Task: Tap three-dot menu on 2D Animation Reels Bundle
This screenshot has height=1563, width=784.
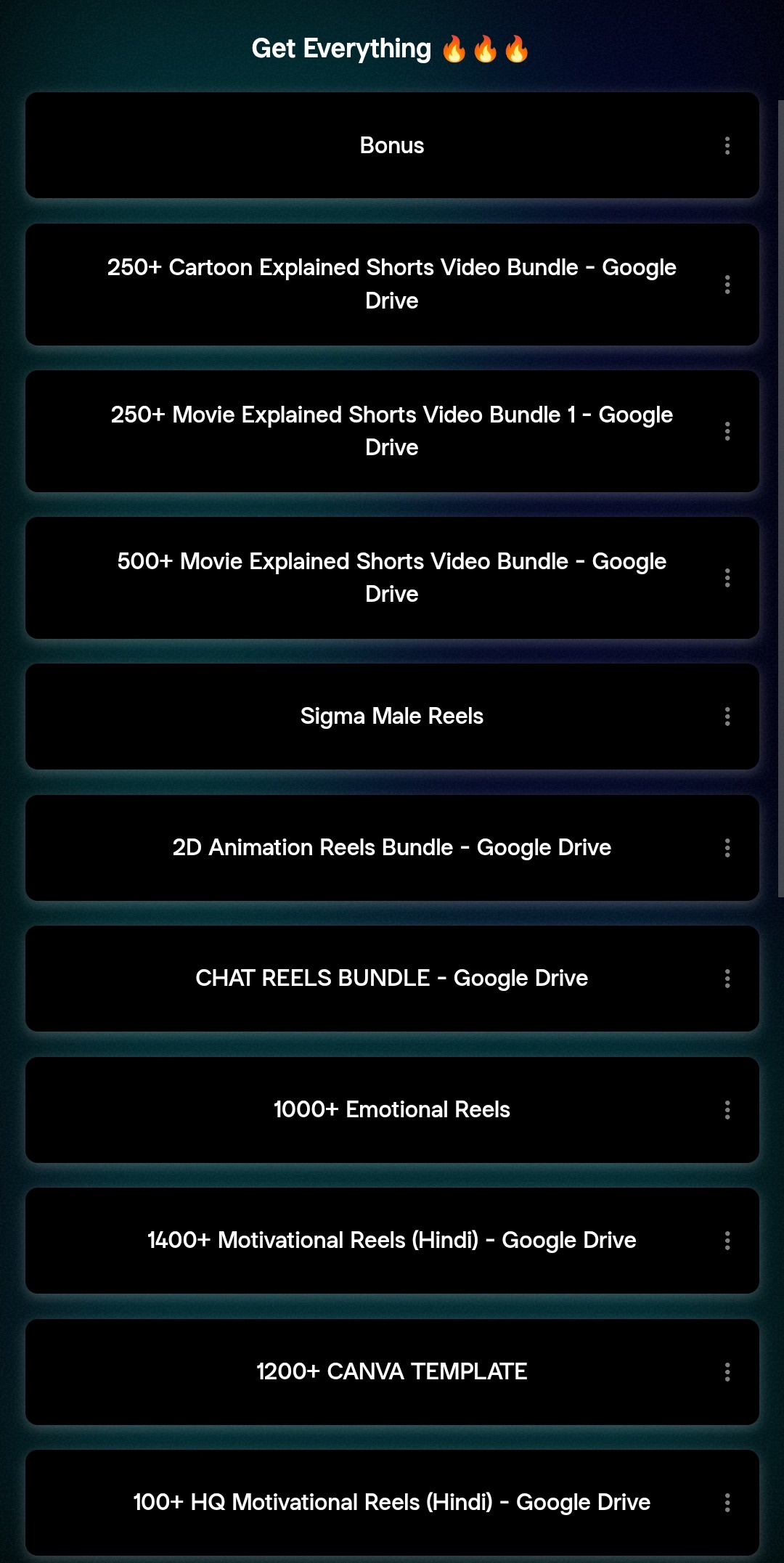Action: [727, 848]
